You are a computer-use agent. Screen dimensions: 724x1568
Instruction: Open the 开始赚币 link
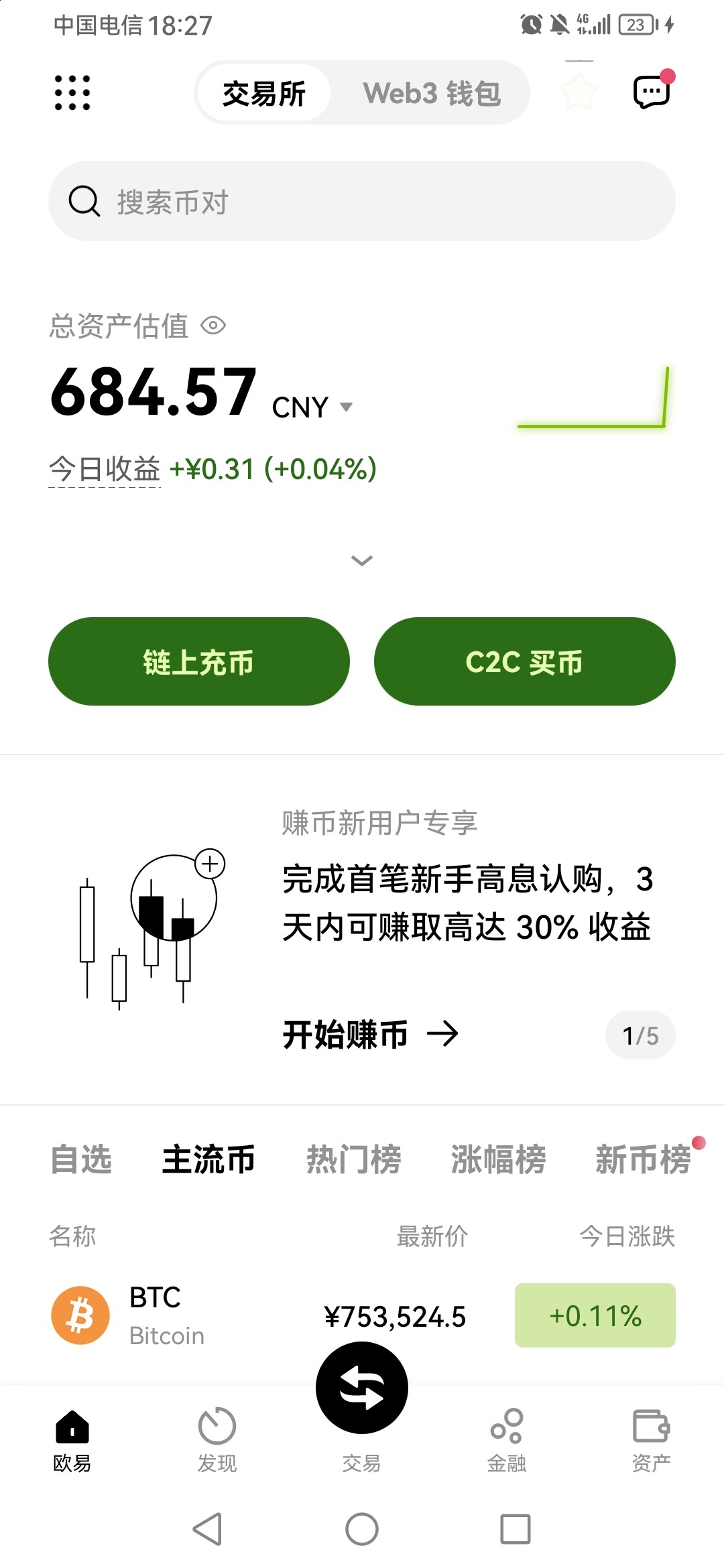coord(370,1034)
